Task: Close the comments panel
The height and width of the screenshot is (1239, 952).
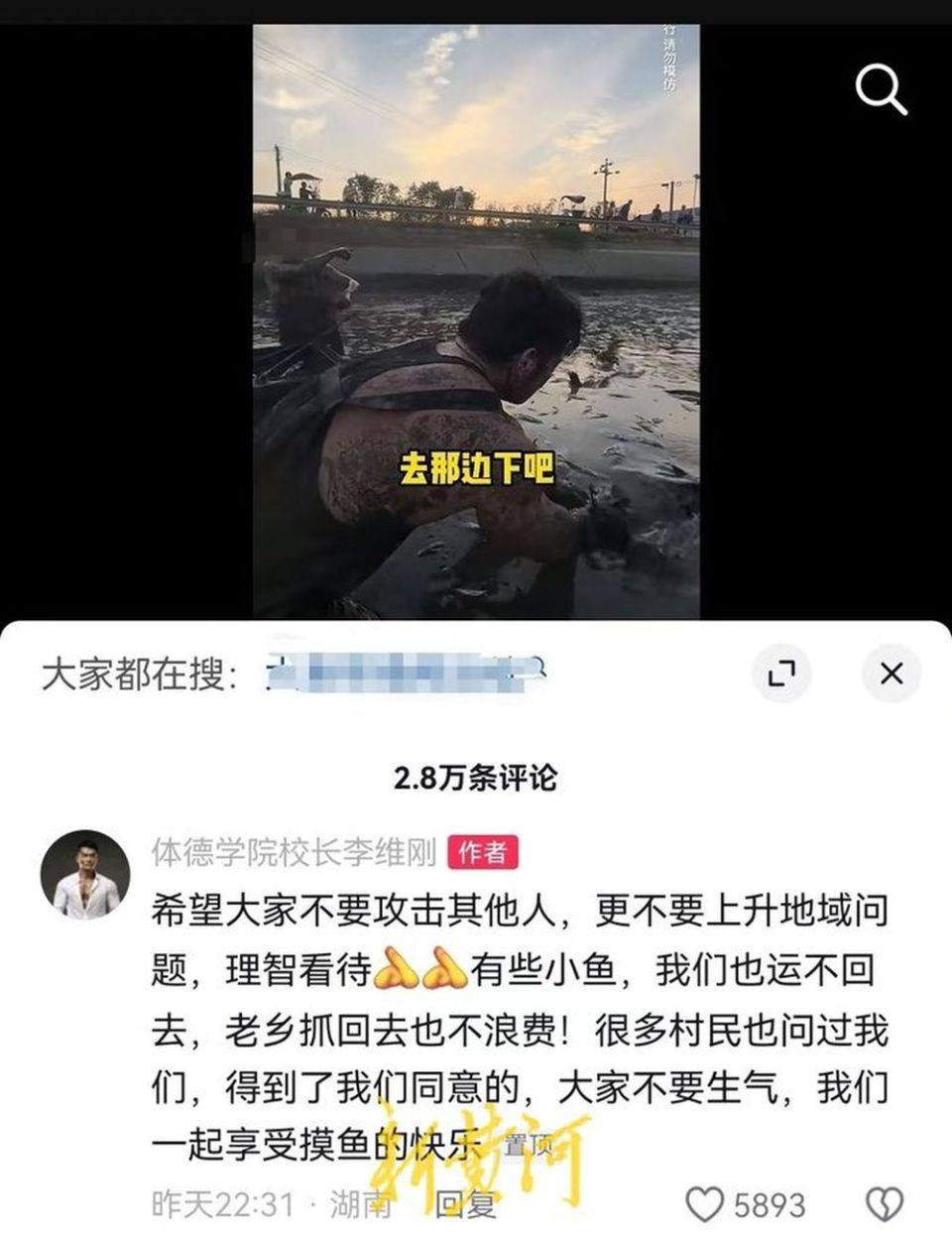Action: pos(892,674)
